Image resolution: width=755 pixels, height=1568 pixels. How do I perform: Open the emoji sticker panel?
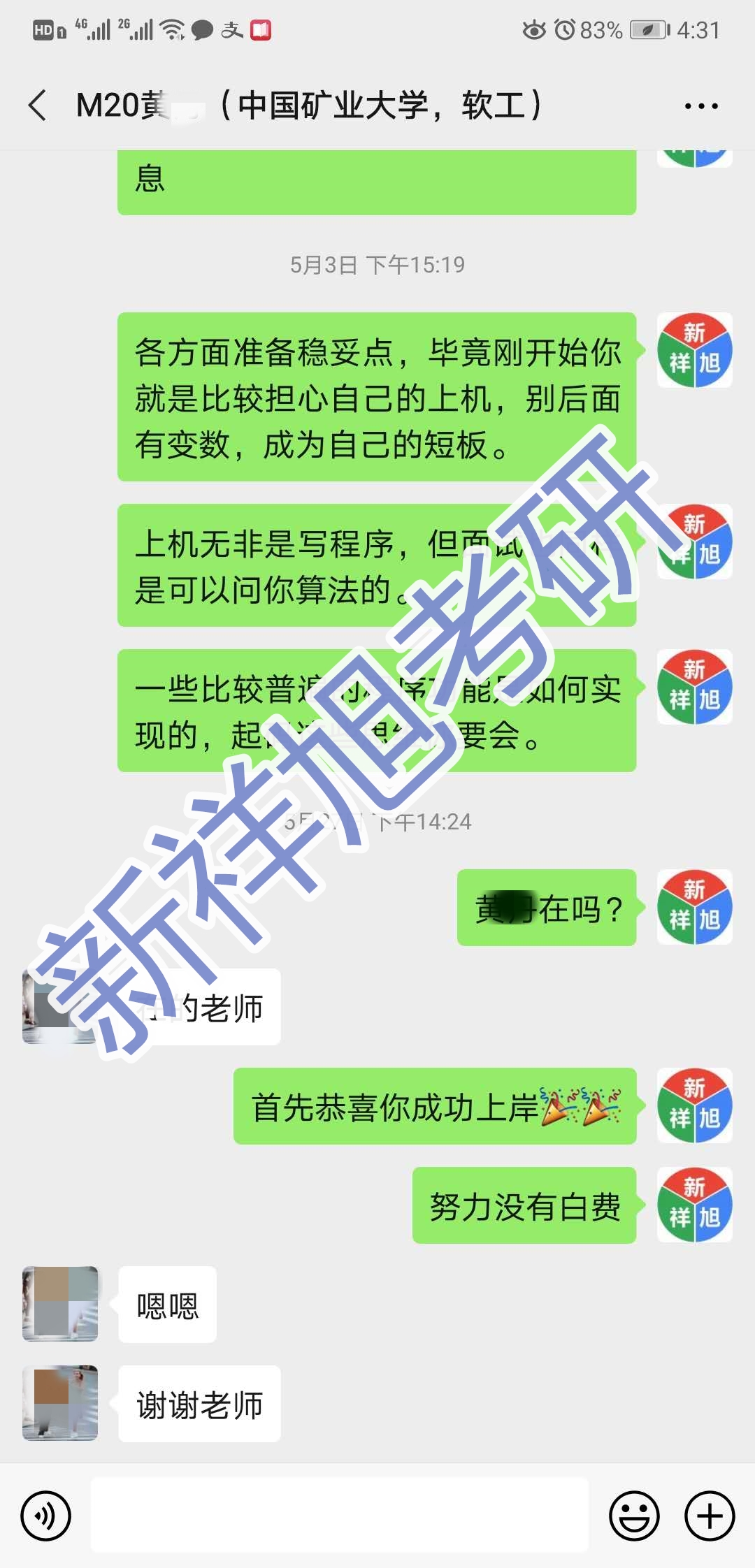634,1516
